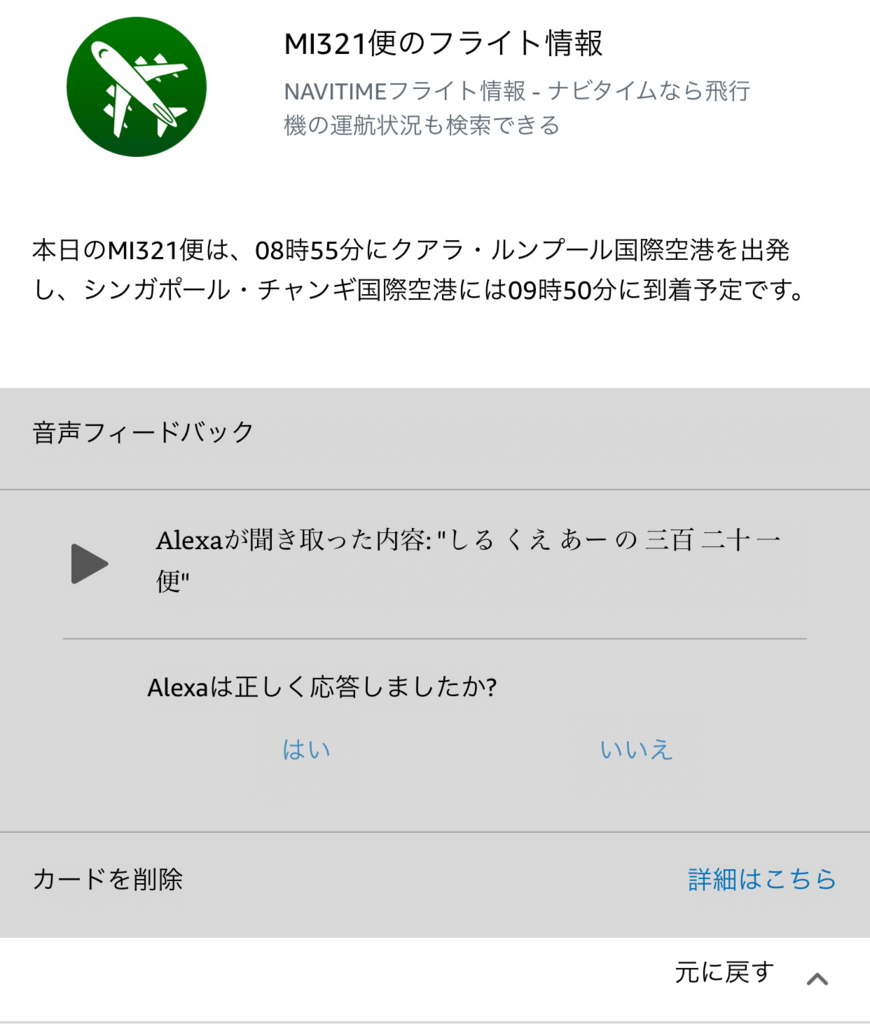
Task: Tap カードを削除 to remove this card
Action: click(x=108, y=879)
